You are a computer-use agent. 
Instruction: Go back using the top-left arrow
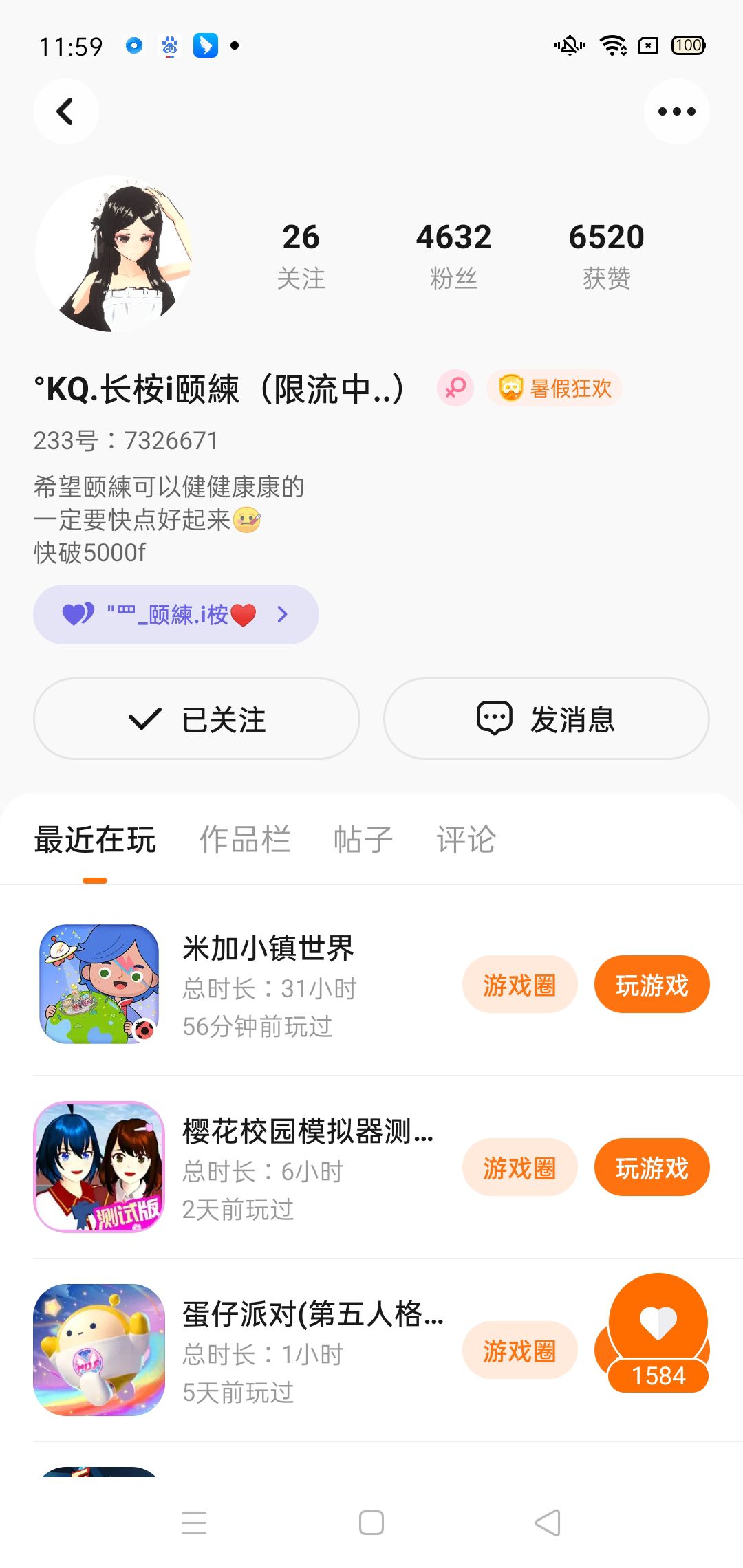(x=66, y=111)
